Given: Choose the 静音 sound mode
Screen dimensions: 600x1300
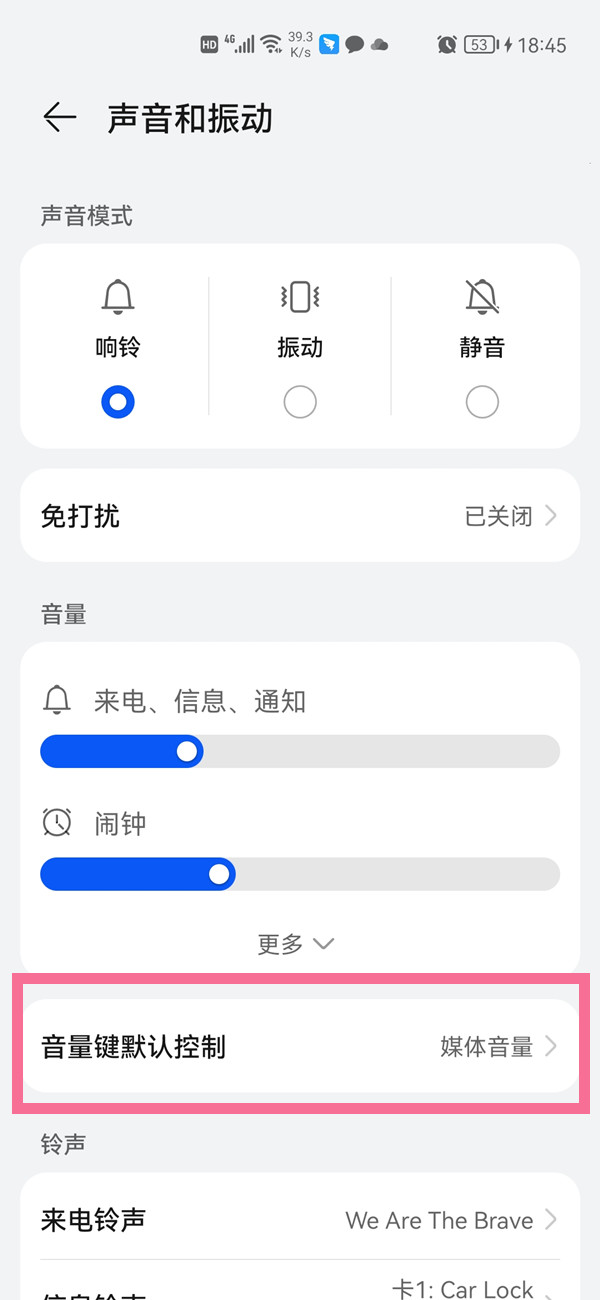Looking at the screenshot, I should click(x=482, y=402).
